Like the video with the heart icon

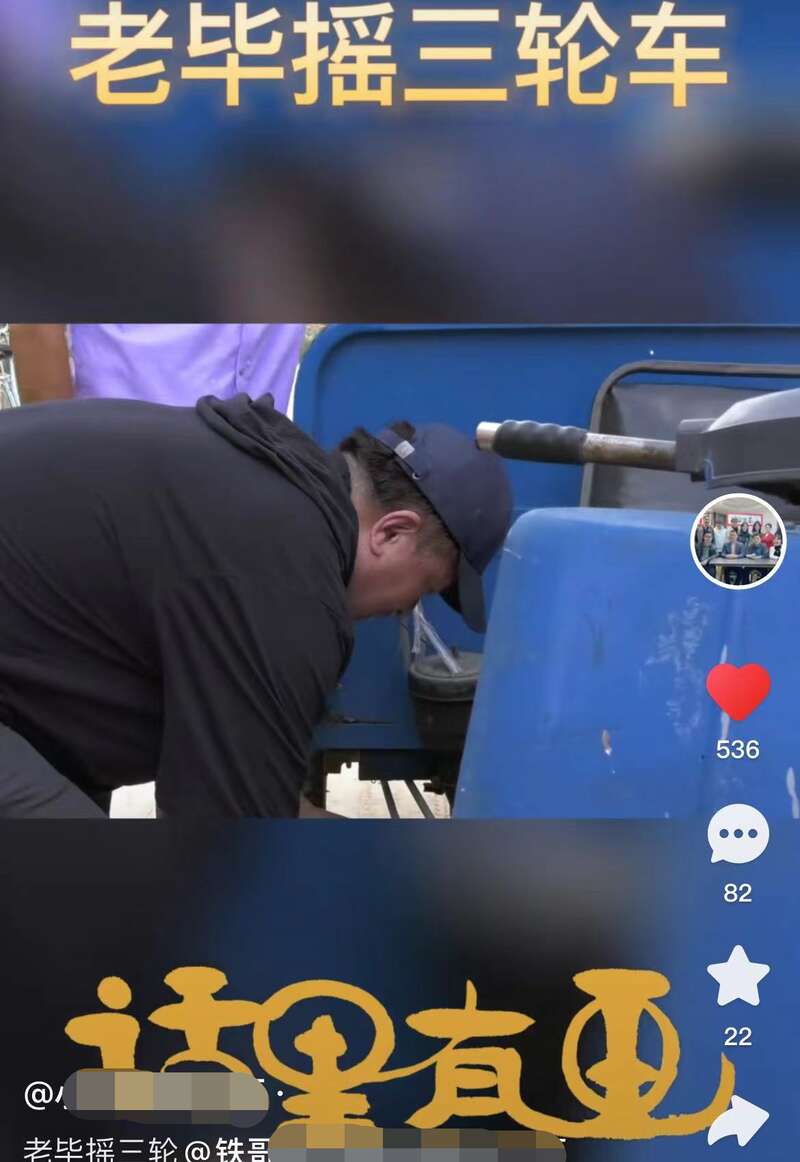pos(738,692)
